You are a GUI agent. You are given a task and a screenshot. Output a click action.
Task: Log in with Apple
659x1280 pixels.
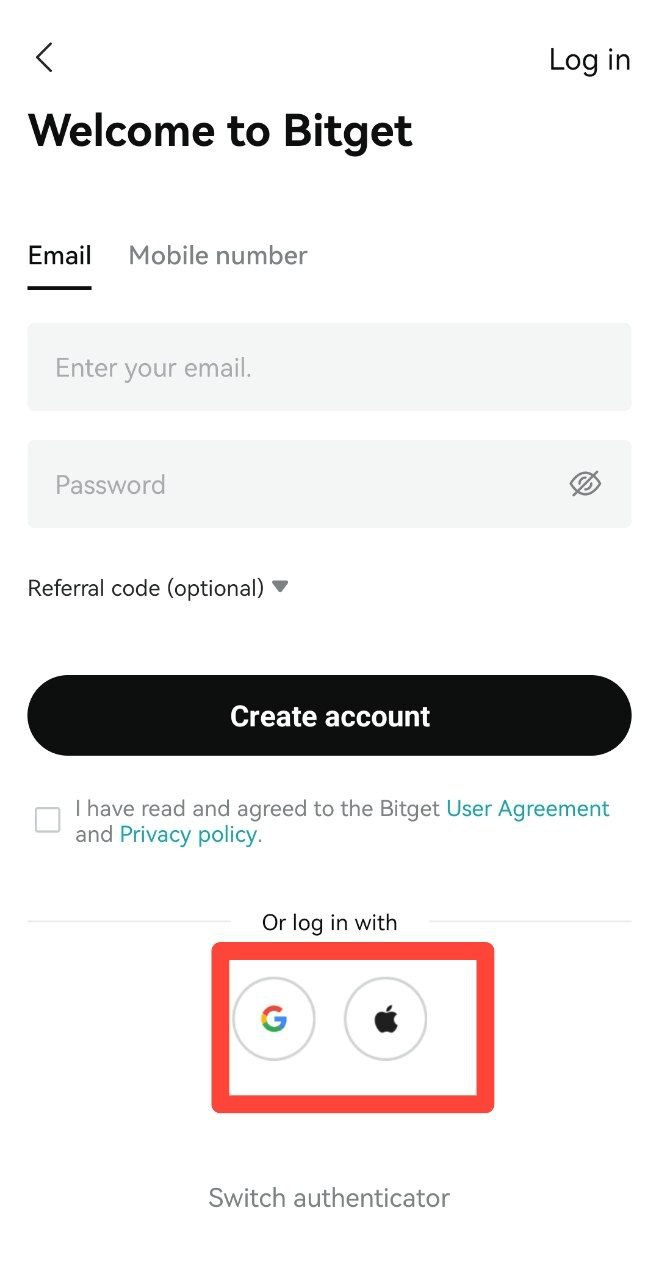386,1019
